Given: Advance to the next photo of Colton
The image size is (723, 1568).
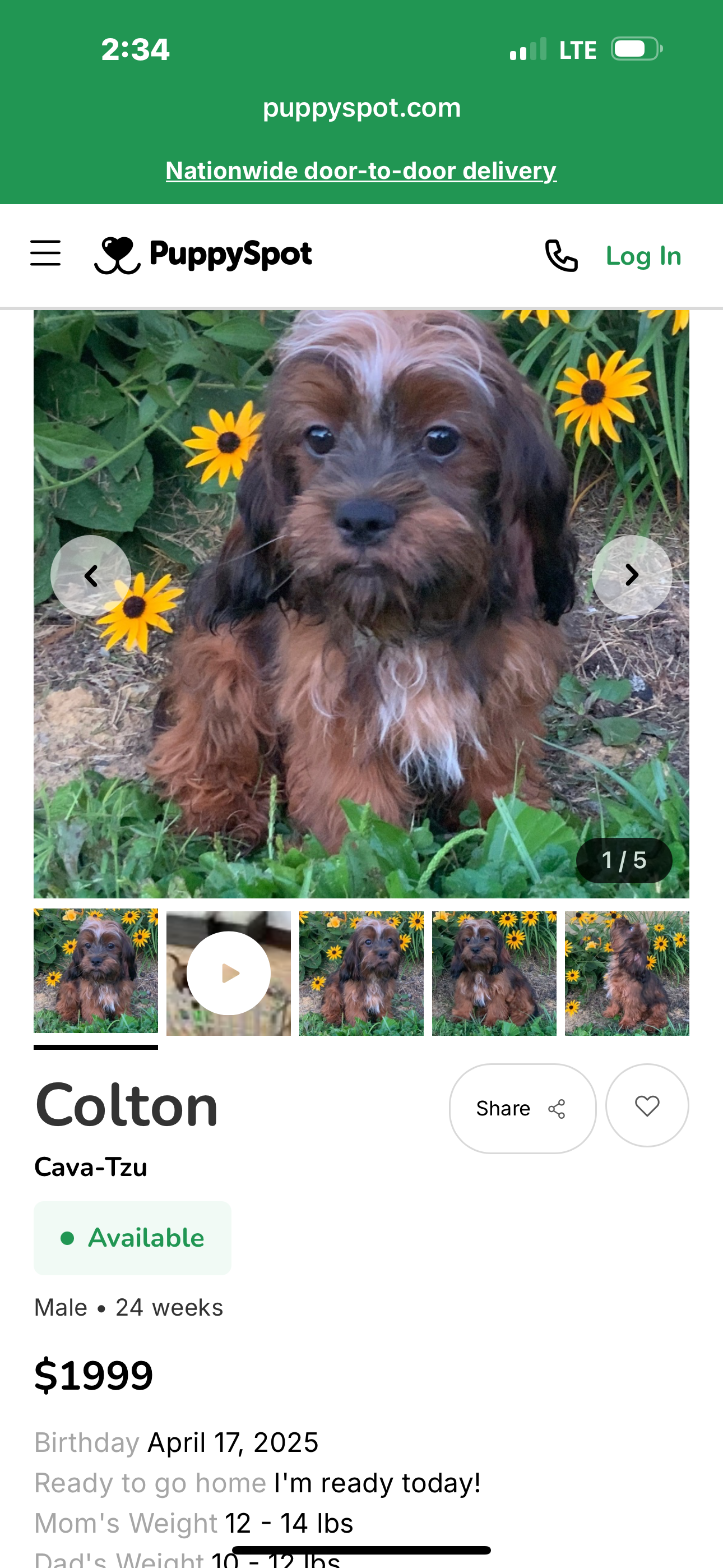Looking at the screenshot, I should pyautogui.click(x=632, y=575).
